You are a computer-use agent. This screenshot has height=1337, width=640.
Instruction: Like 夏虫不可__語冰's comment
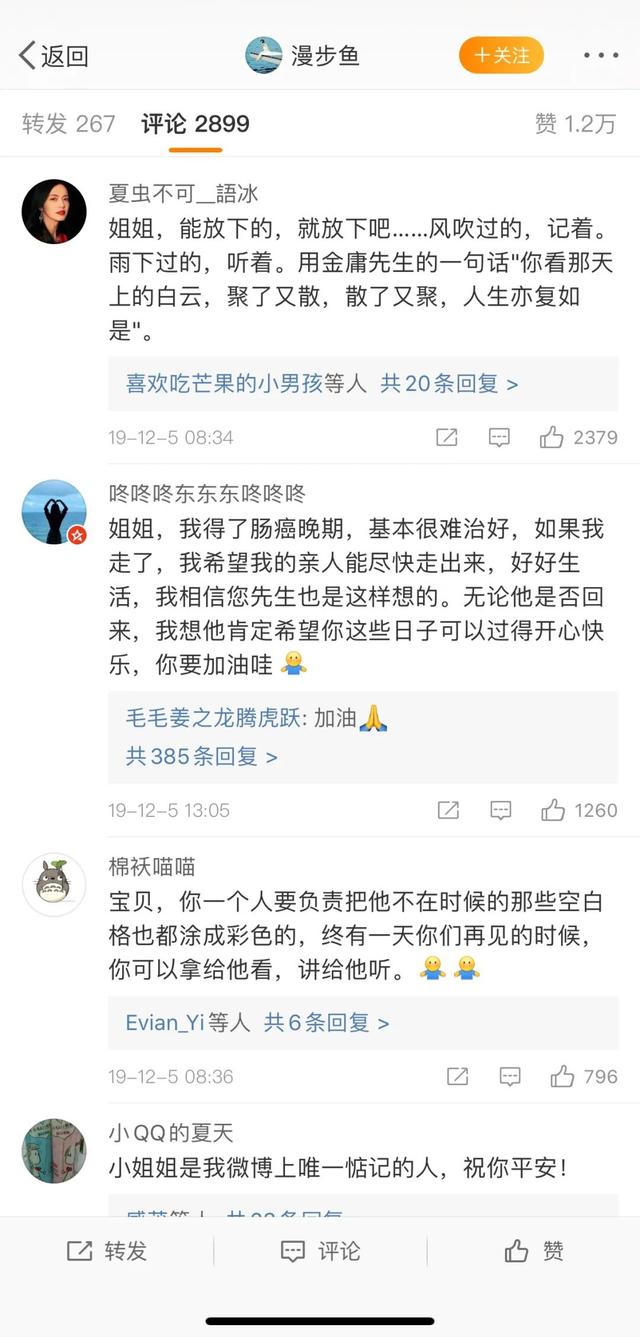552,437
